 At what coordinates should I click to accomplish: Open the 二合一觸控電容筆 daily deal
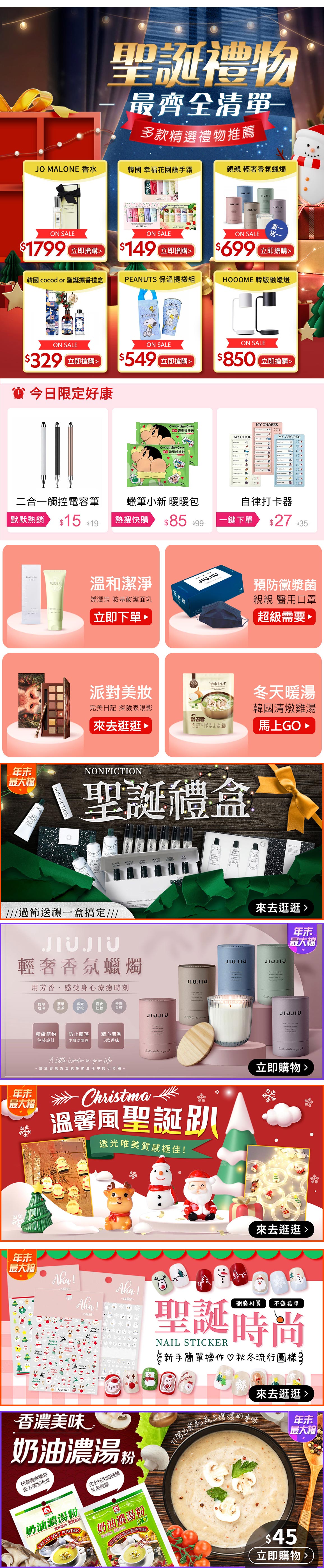pos(57,469)
